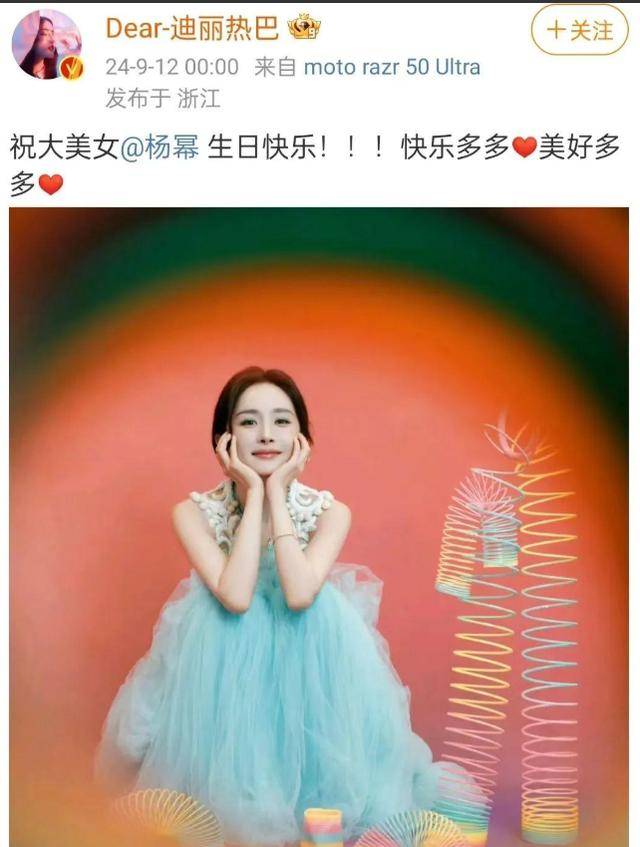The height and width of the screenshot is (847, 640).
Task: Open Dear-迪丽热巴's profile avatar
Action: click(46, 45)
